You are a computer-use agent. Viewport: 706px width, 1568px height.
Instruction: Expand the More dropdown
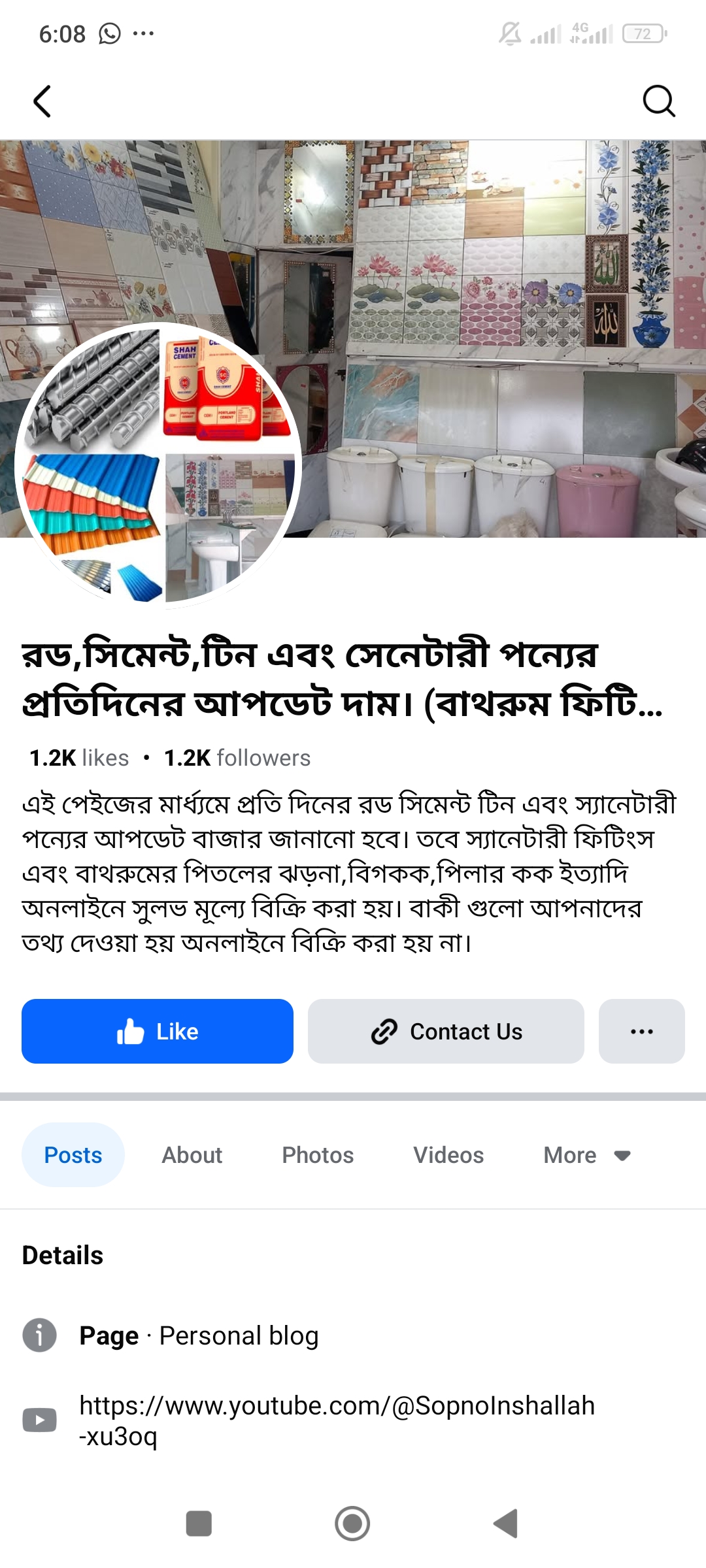[x=586, y=1155]
